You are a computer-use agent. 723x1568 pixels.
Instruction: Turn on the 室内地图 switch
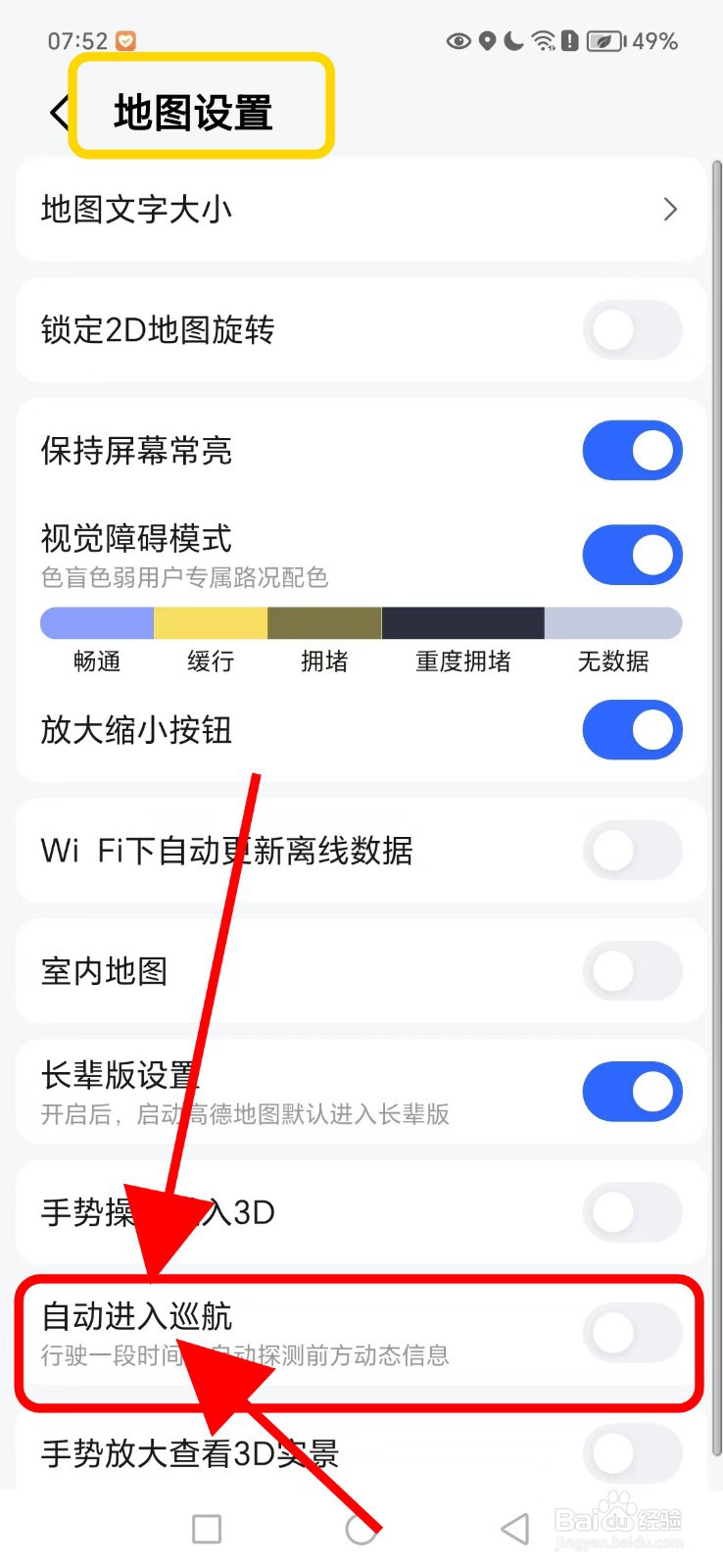pyautogui.click(x=632, y=971)
